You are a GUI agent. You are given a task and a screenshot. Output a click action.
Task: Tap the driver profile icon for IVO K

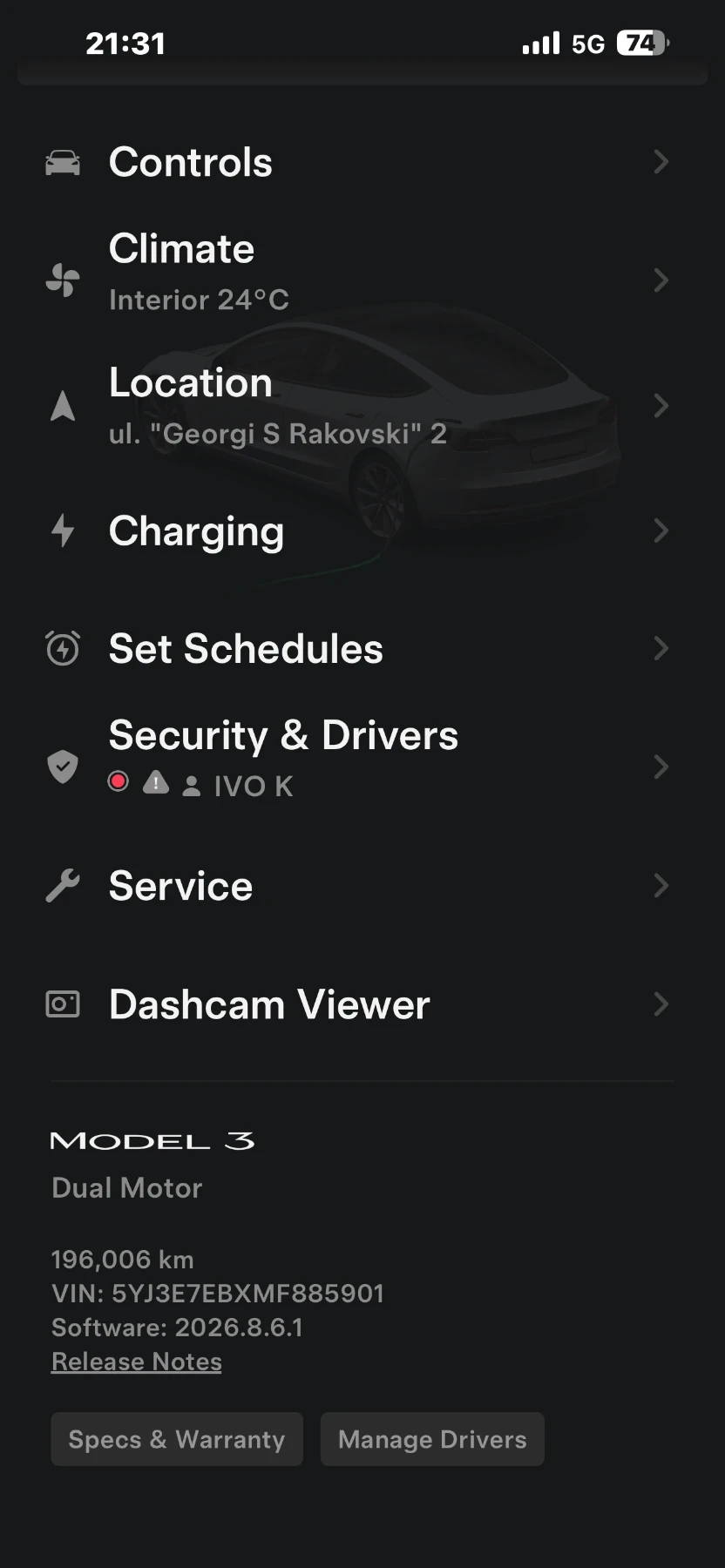pos(191,785)
